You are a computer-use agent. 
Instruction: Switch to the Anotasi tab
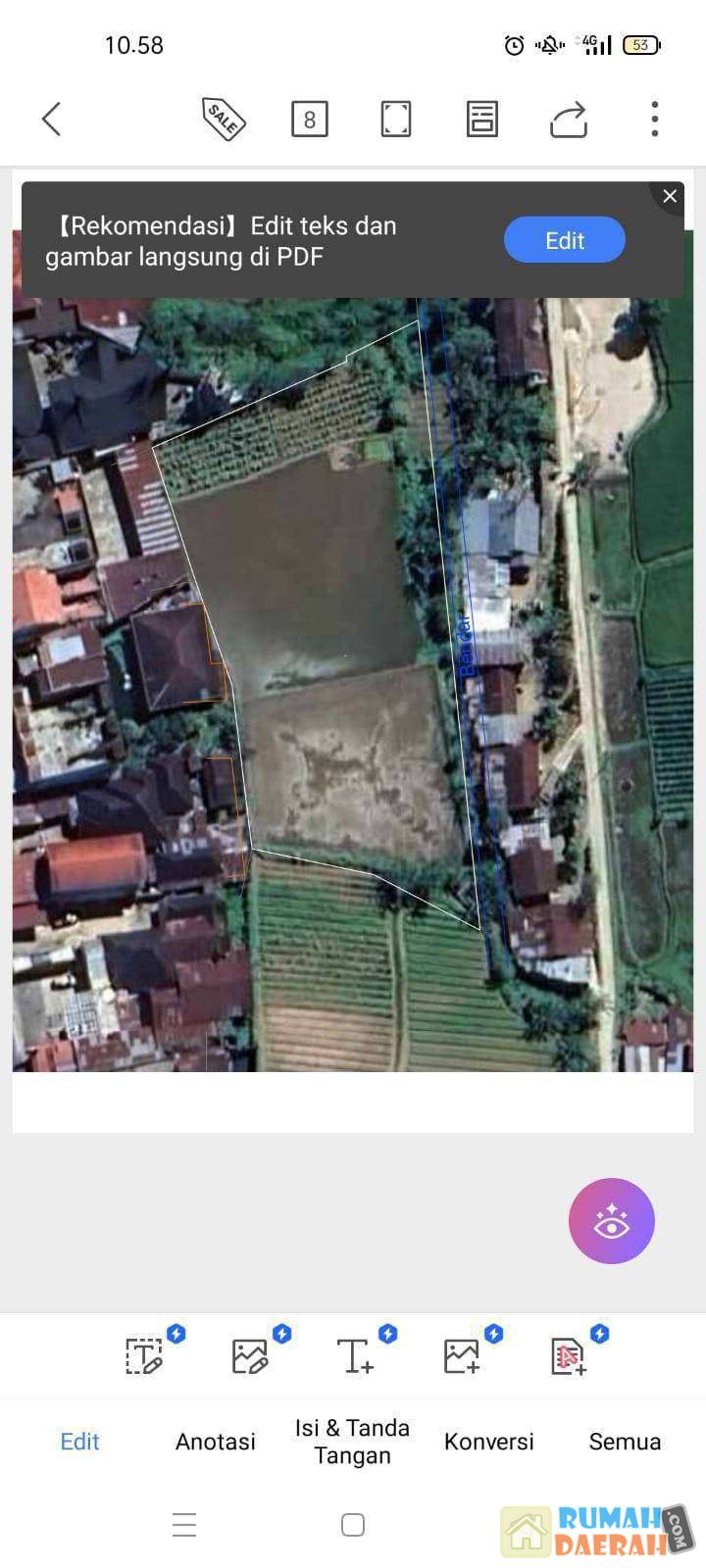[x=215, y=1442]
